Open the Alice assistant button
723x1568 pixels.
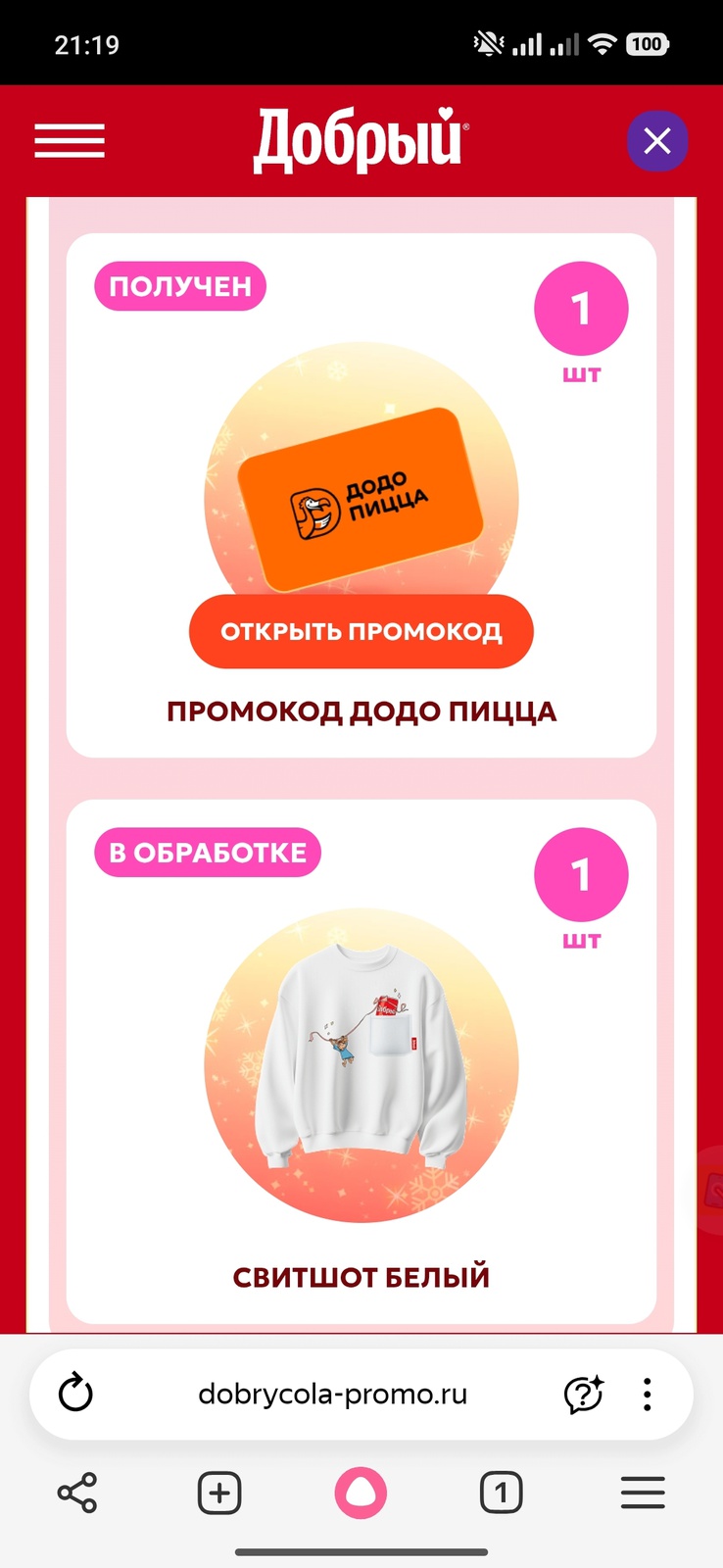click(x=361, y=1493)
